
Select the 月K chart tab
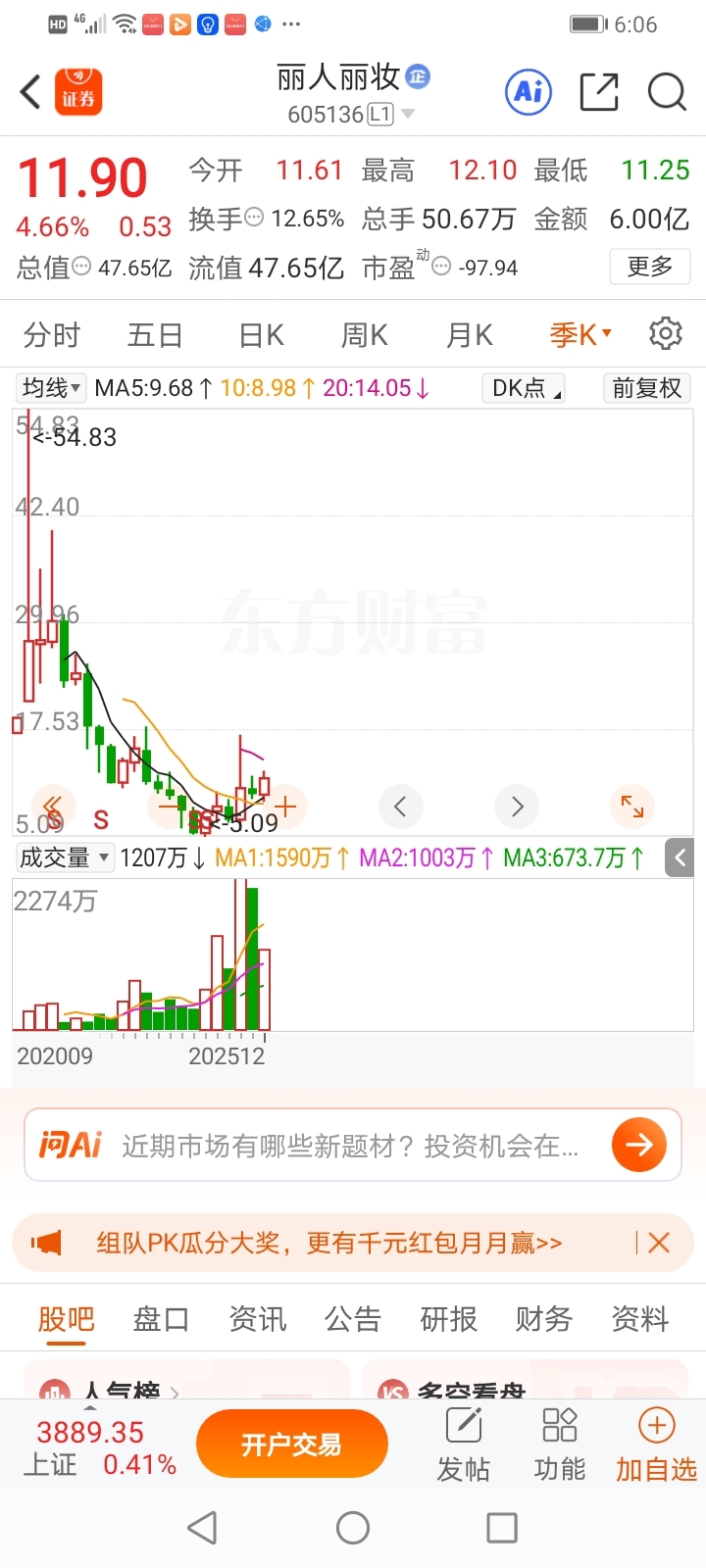point(470,335)
